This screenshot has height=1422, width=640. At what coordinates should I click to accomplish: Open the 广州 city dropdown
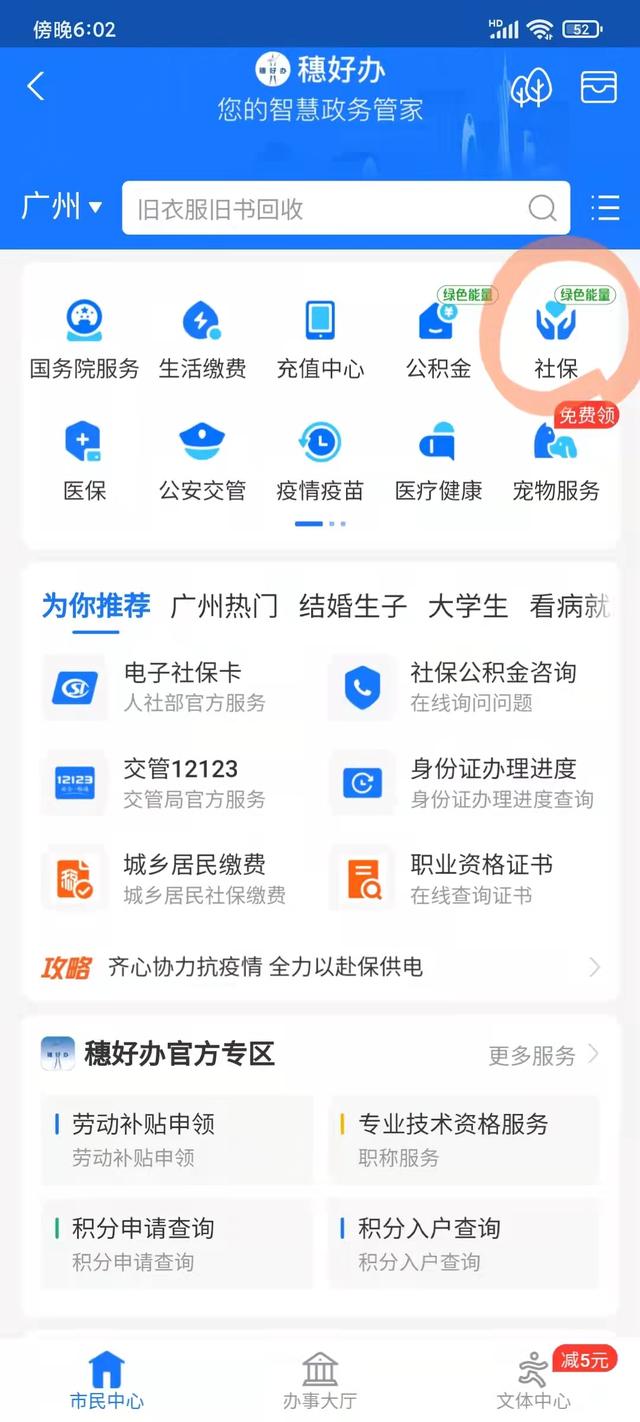(x=62, y=207)
